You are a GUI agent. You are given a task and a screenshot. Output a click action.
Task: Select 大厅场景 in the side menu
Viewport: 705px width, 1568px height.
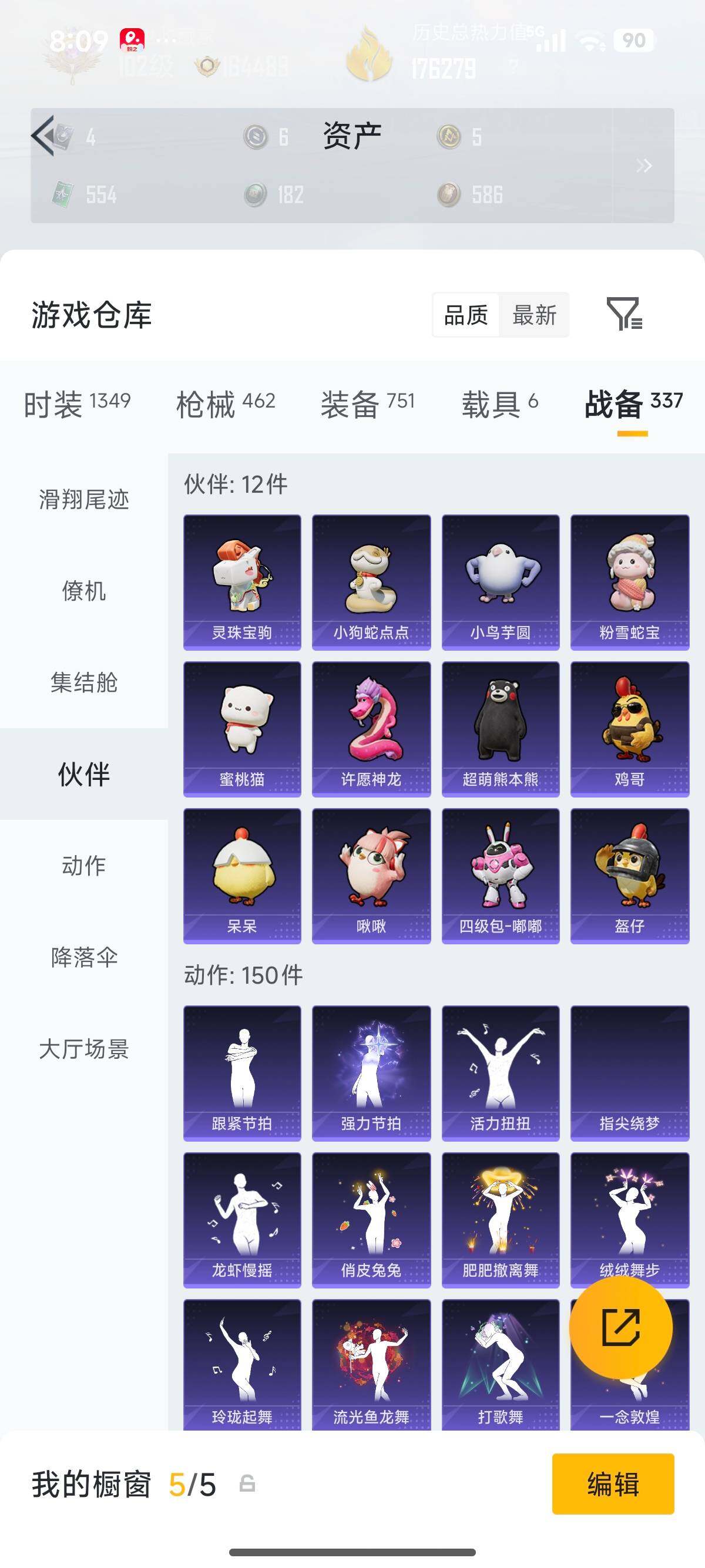click(84, 1049)
